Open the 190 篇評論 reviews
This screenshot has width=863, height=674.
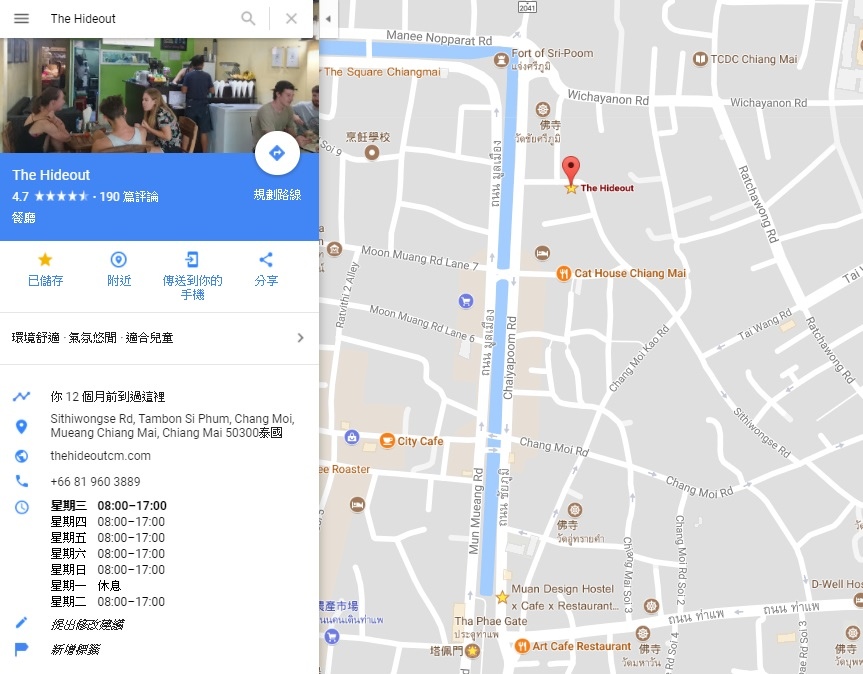click(129, 196)
